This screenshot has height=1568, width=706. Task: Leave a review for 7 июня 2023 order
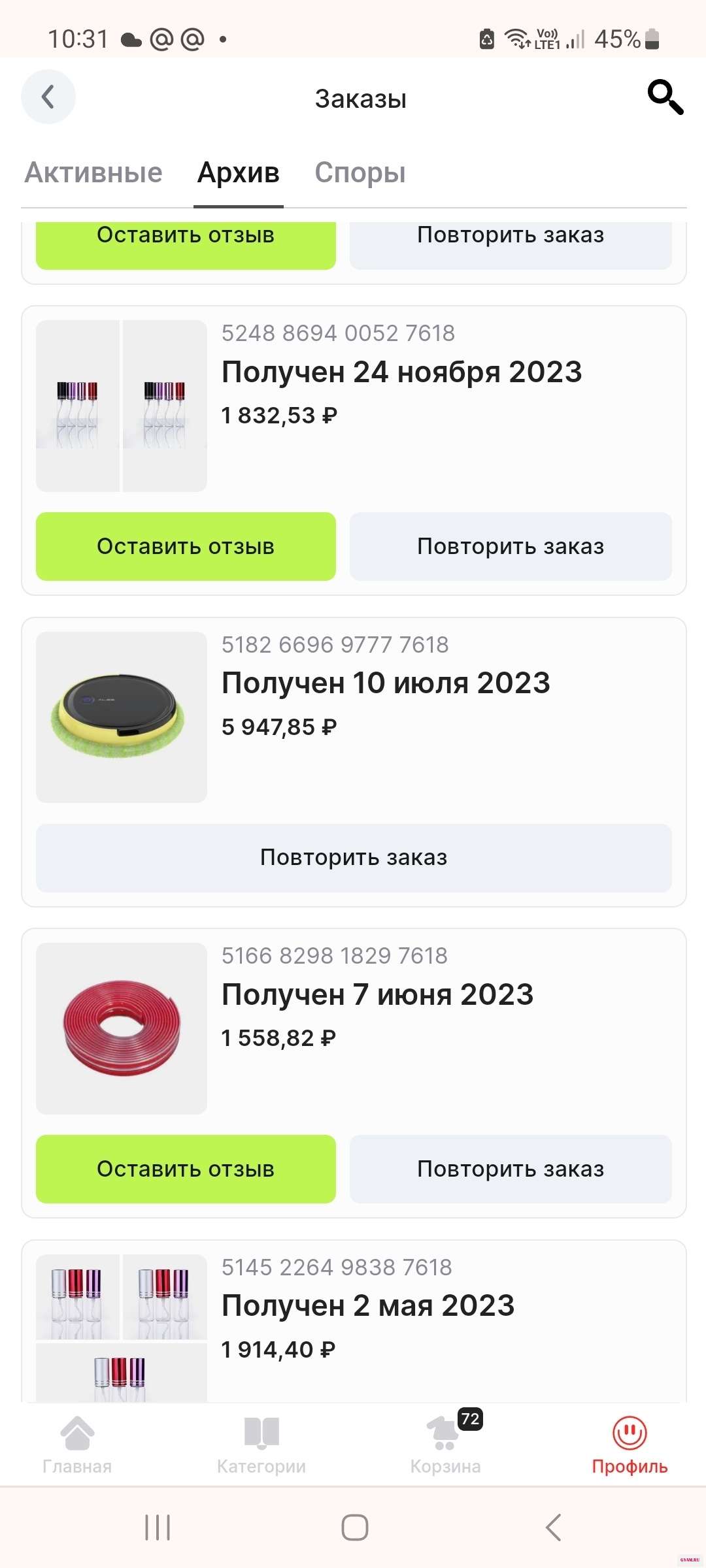coord(186,1169)
